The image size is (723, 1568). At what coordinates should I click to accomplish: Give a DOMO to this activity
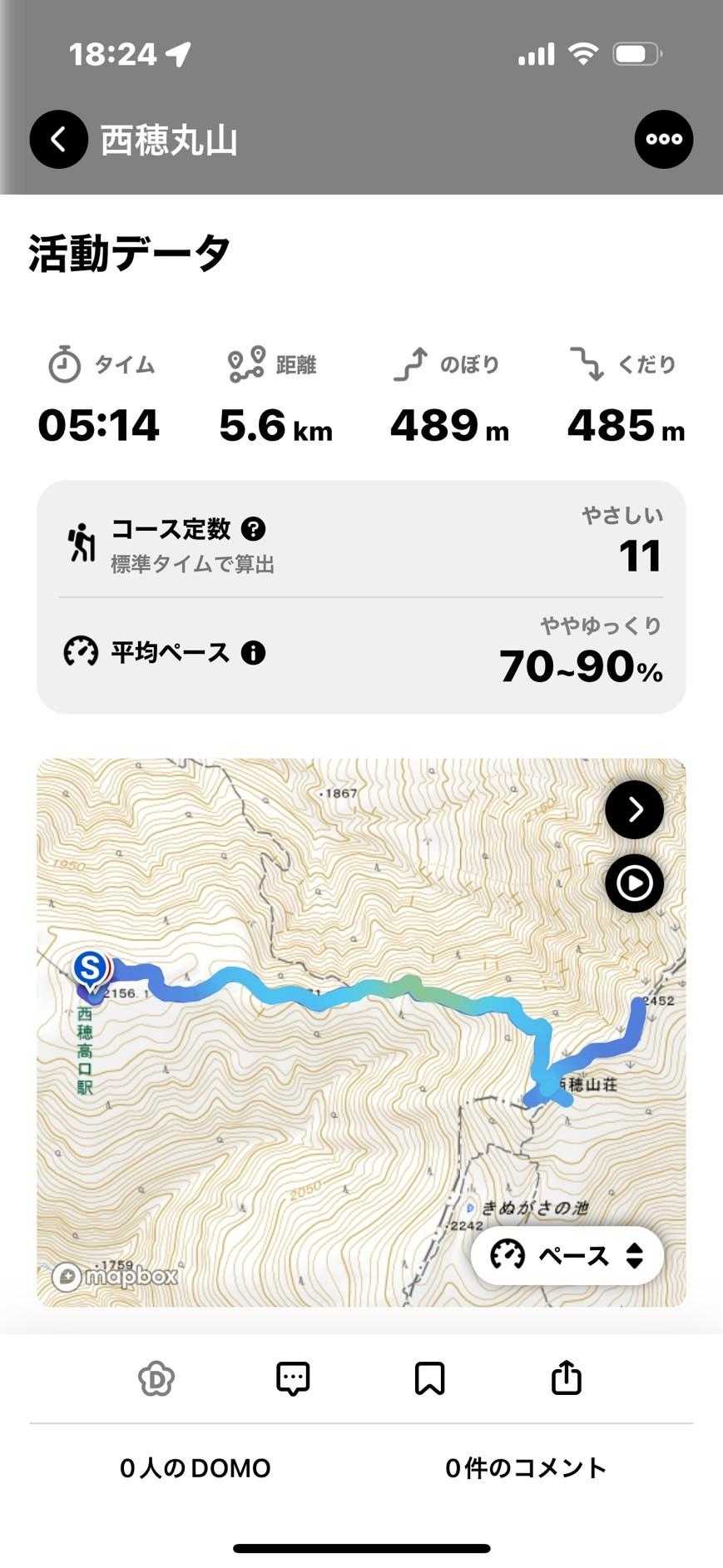click(156, 1378)
